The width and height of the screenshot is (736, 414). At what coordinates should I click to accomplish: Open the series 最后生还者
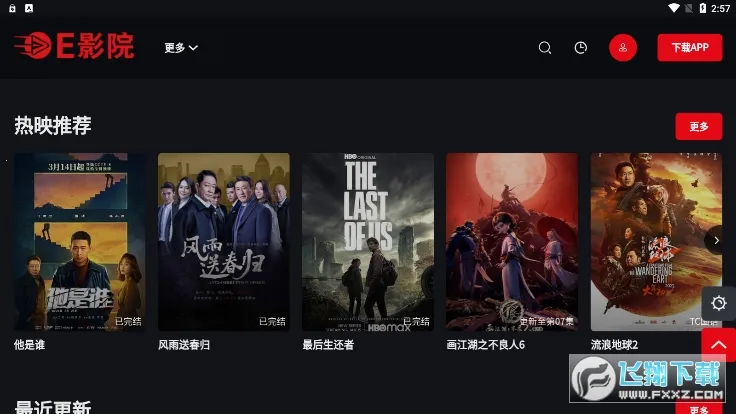tap(368, 242)
